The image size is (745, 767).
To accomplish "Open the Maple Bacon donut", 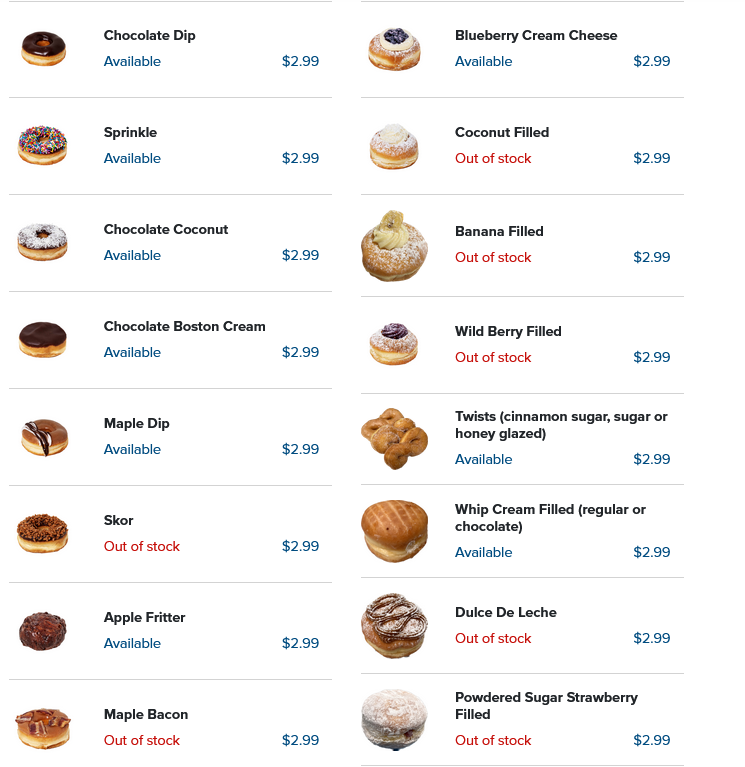I will click(146, 715).
